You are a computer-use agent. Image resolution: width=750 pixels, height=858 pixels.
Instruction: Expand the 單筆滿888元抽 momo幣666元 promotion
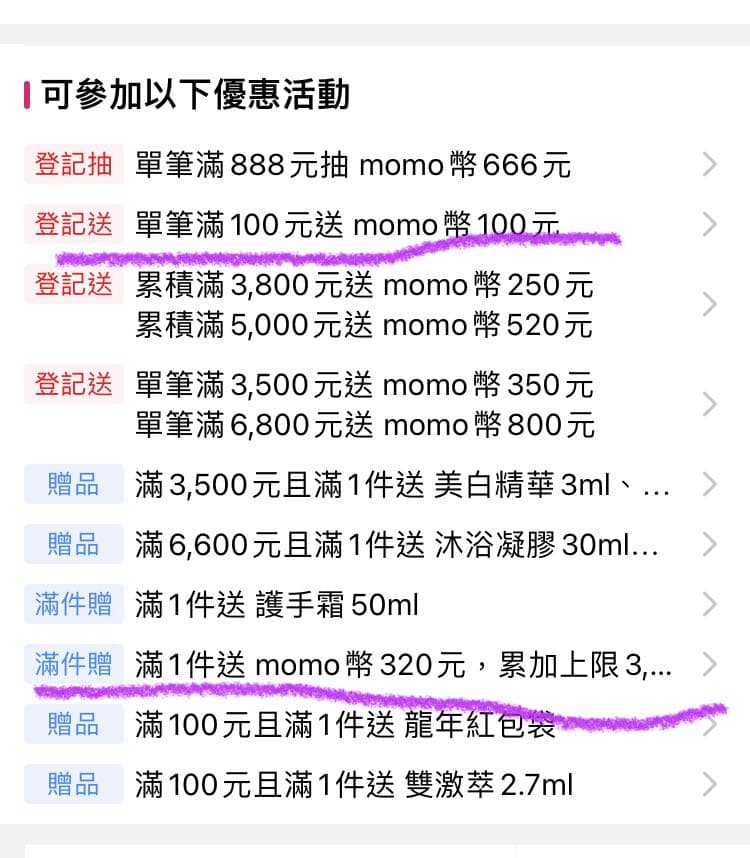pos(709,165)
